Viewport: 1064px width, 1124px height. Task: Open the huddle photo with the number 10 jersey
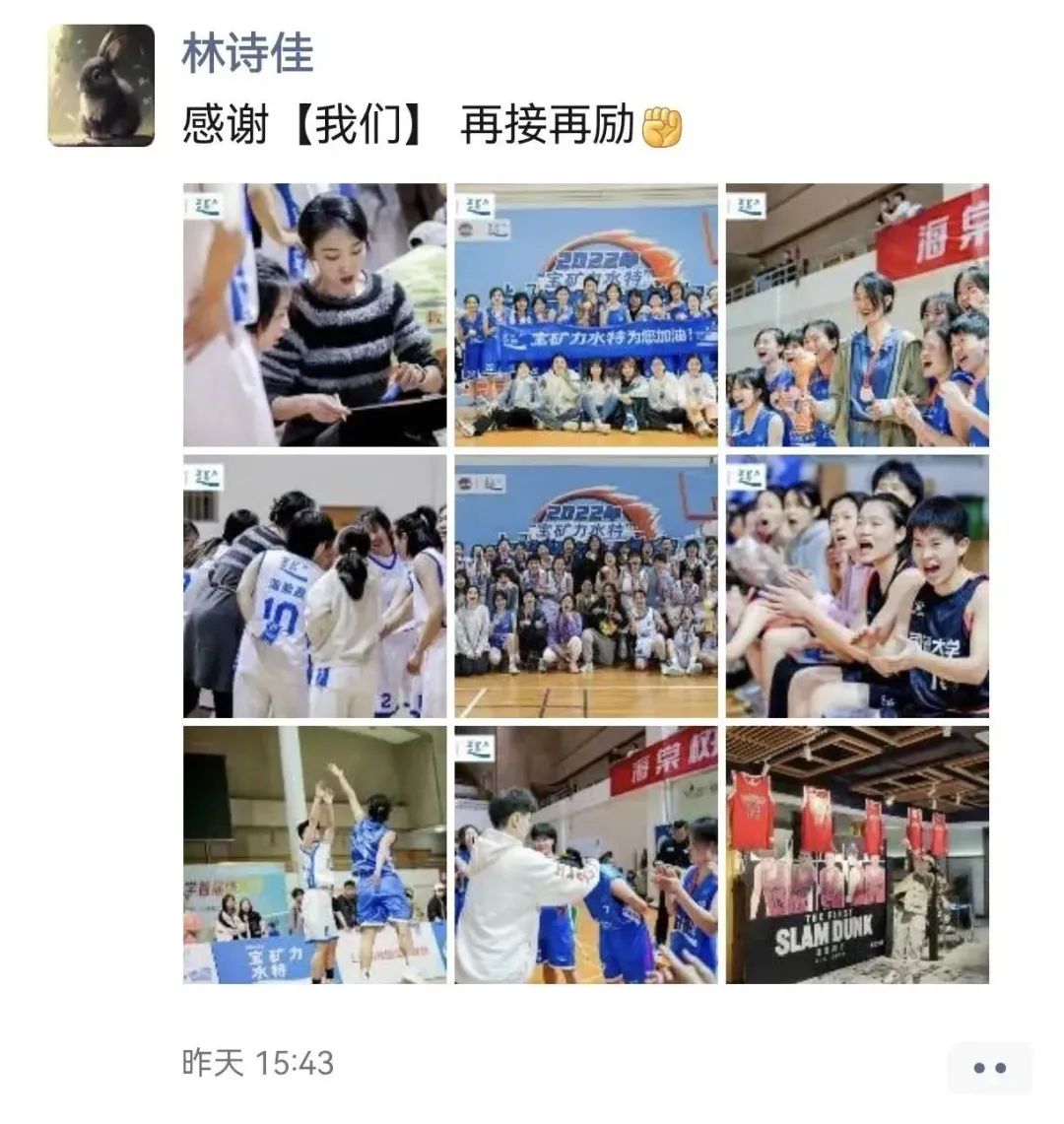(x=314, y=586)
